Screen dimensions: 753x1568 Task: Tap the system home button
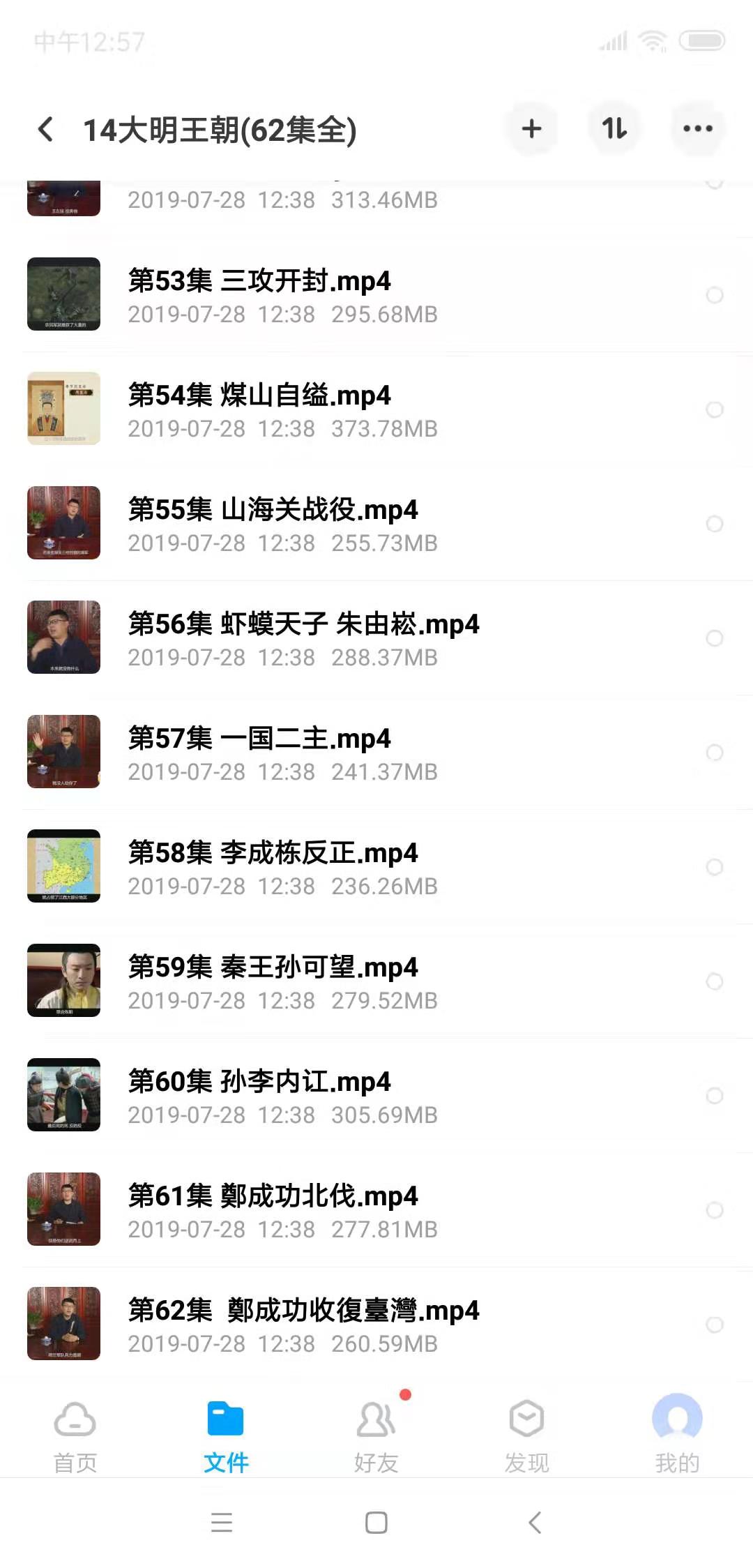[376, 1522]
